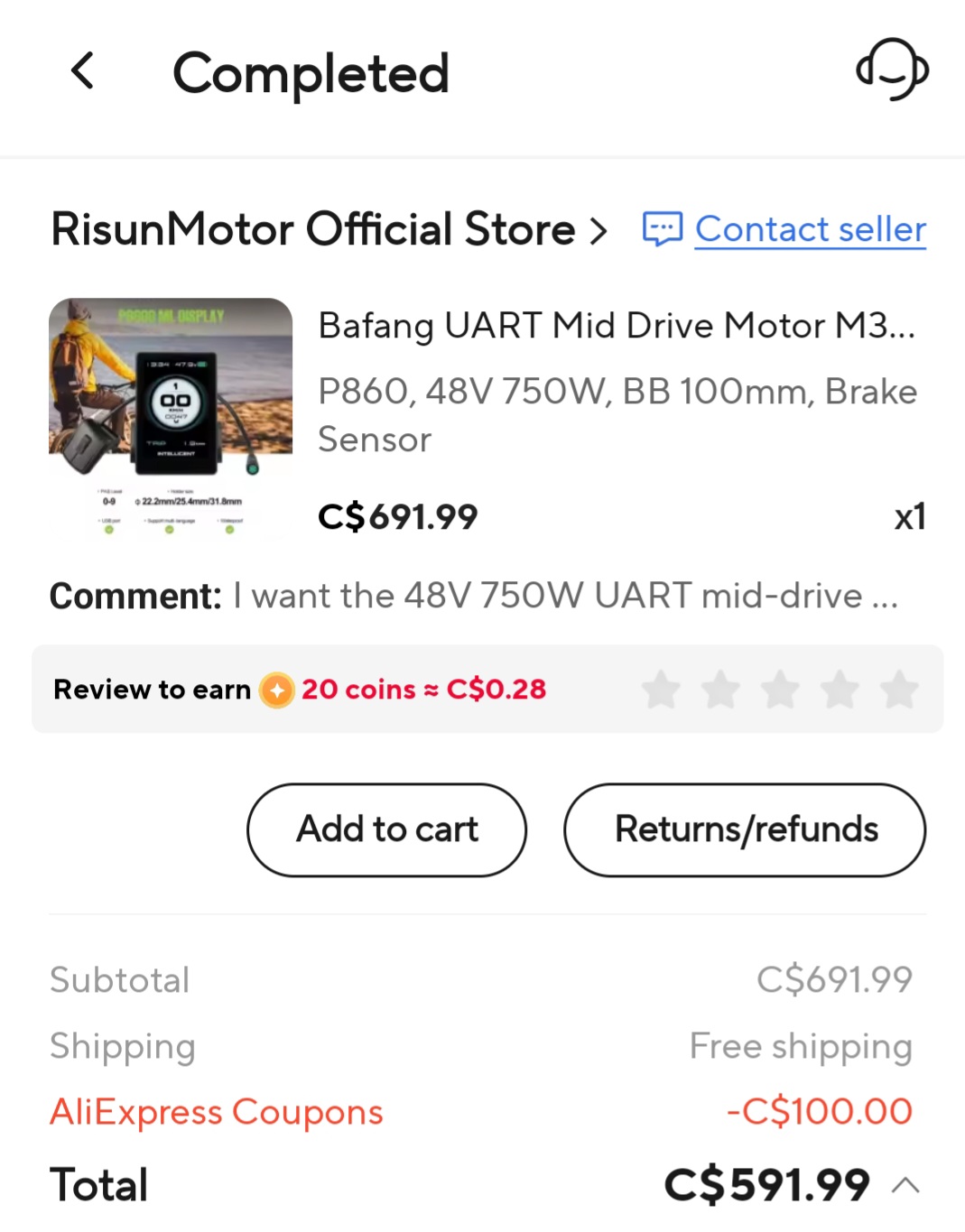The height and width of the screenshot is (1232, 965).
Task: Expand the truncated comment text
Action: click(564, 596)
